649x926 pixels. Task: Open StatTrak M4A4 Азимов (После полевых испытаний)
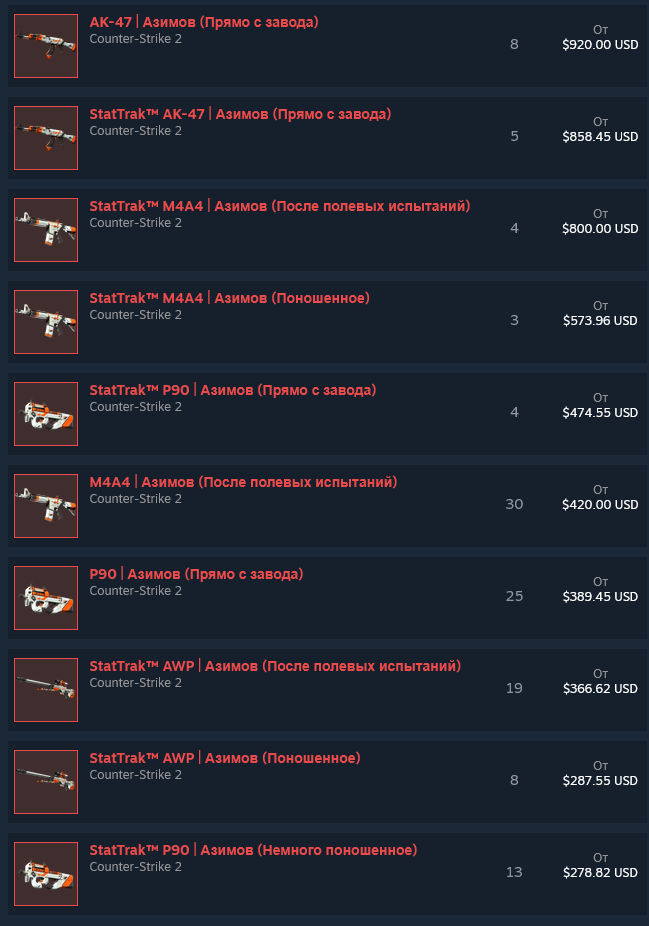pos(279,206)
